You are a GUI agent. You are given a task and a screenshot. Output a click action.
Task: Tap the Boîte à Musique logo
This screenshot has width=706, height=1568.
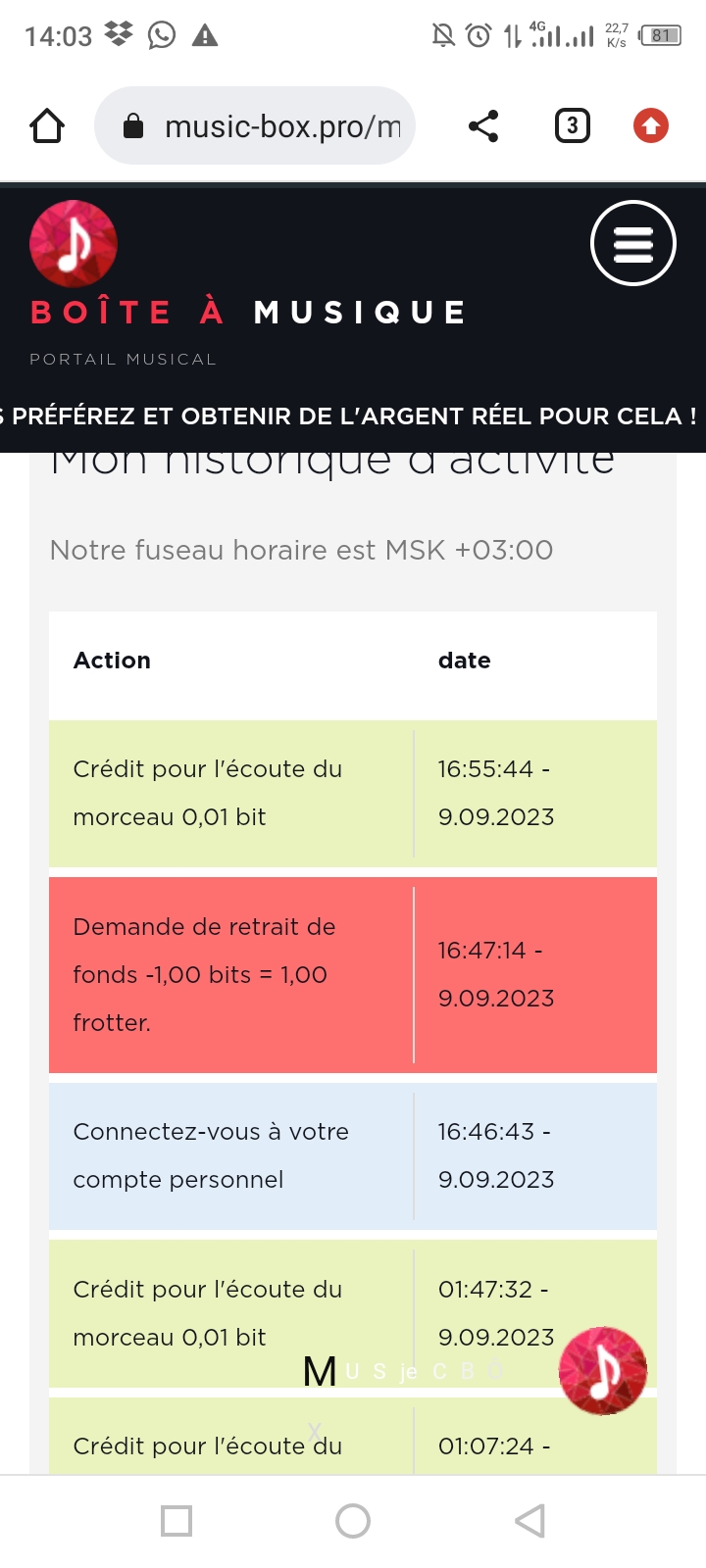point(74,244)
